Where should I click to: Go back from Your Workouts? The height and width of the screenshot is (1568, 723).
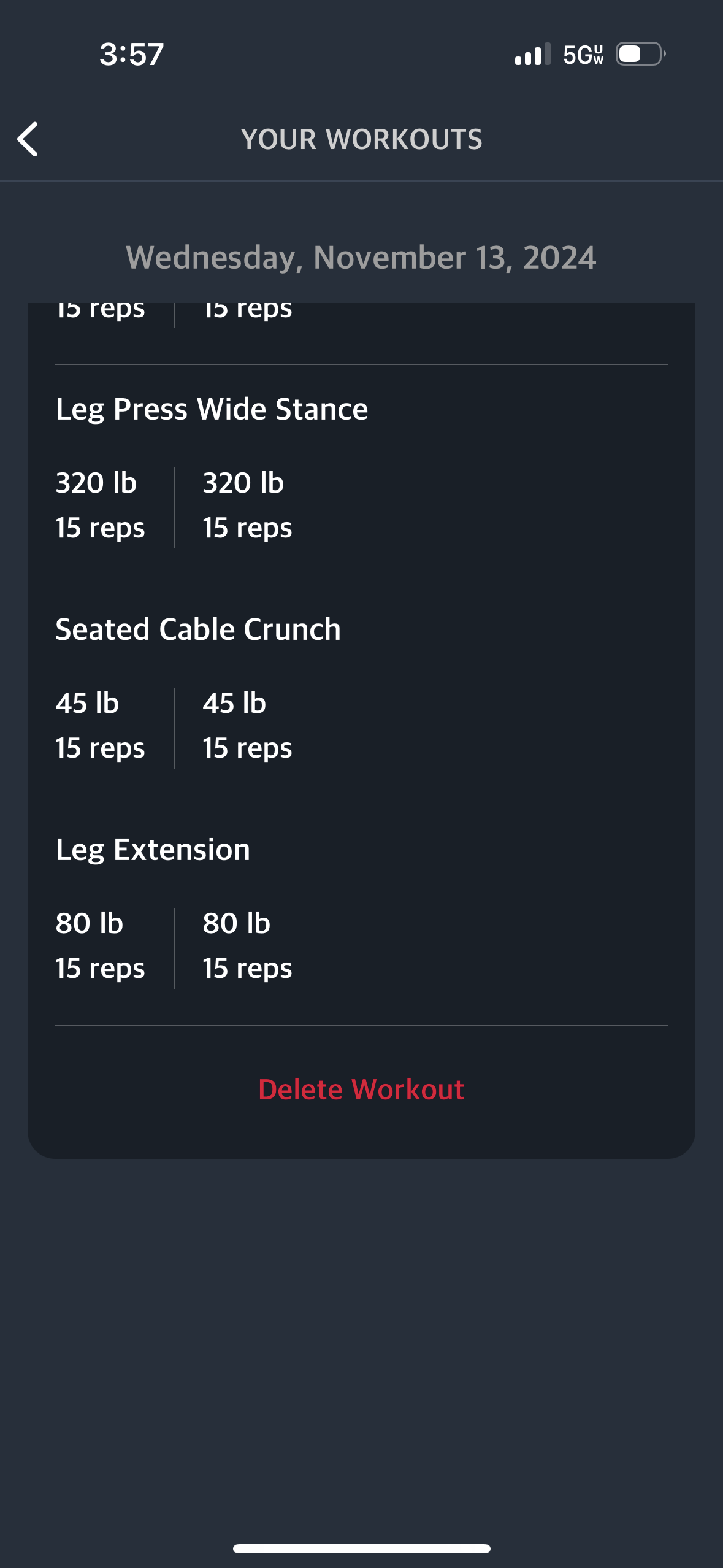[x=28, y=139]
